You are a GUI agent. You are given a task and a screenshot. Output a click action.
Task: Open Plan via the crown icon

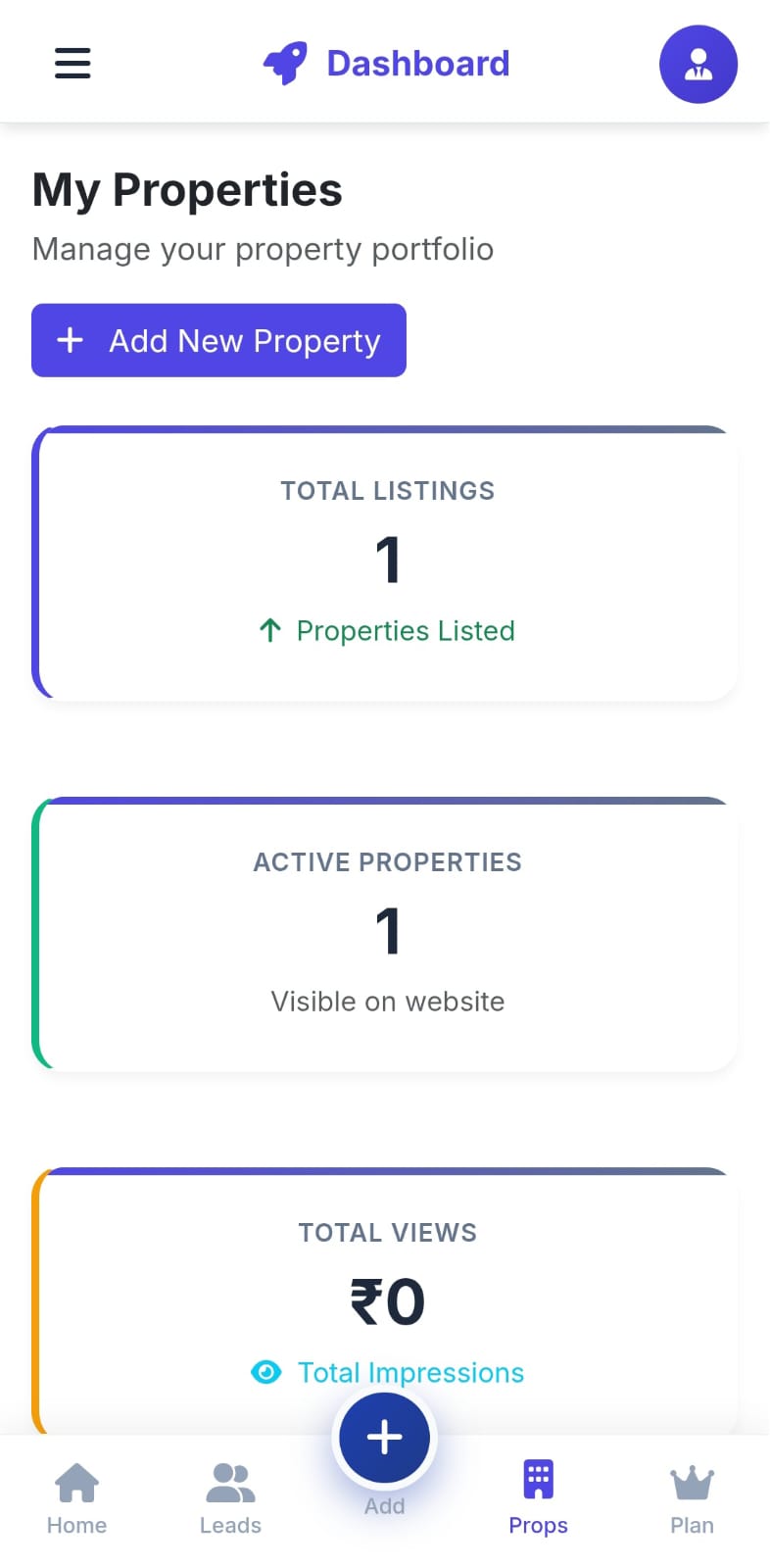(x=692, y=1483)
